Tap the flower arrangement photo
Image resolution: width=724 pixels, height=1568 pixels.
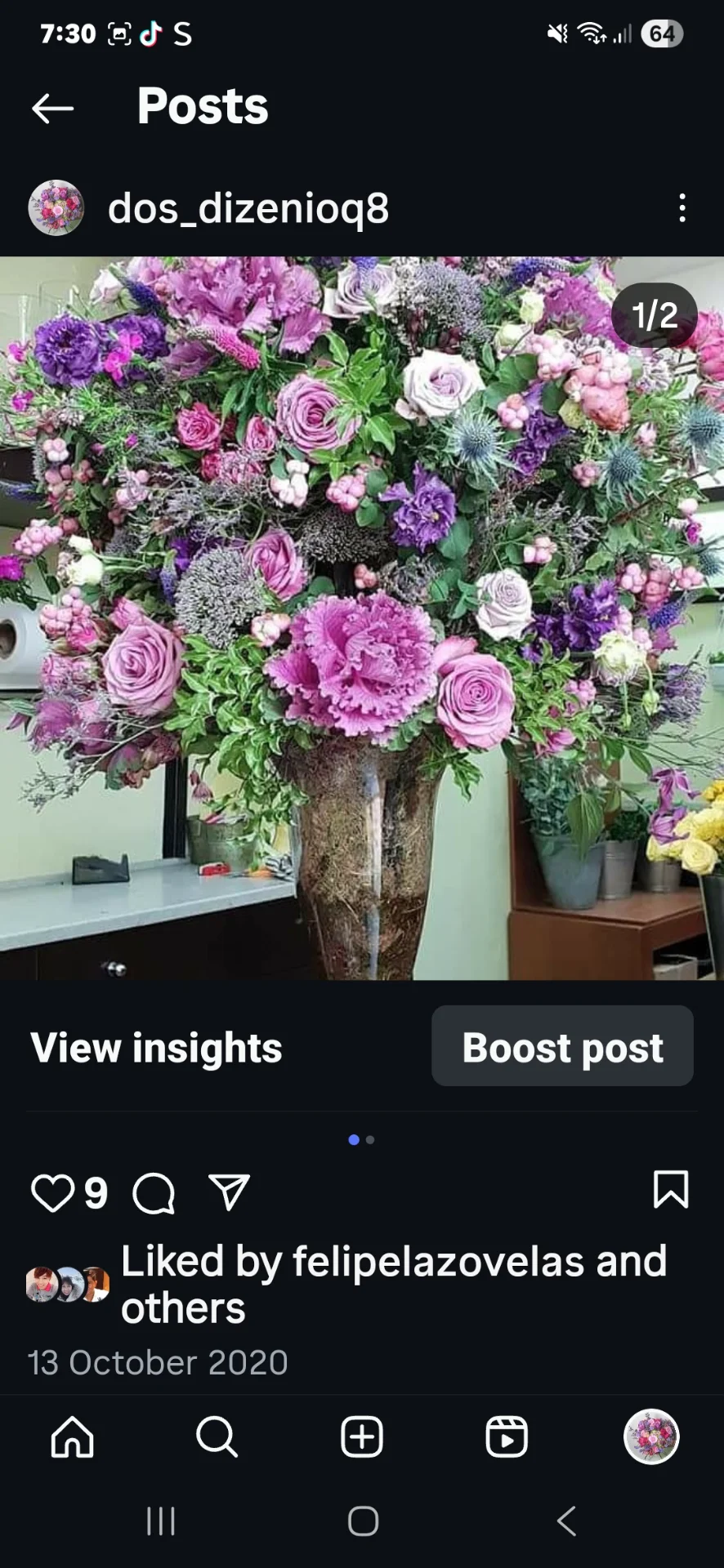click(361, 618)
